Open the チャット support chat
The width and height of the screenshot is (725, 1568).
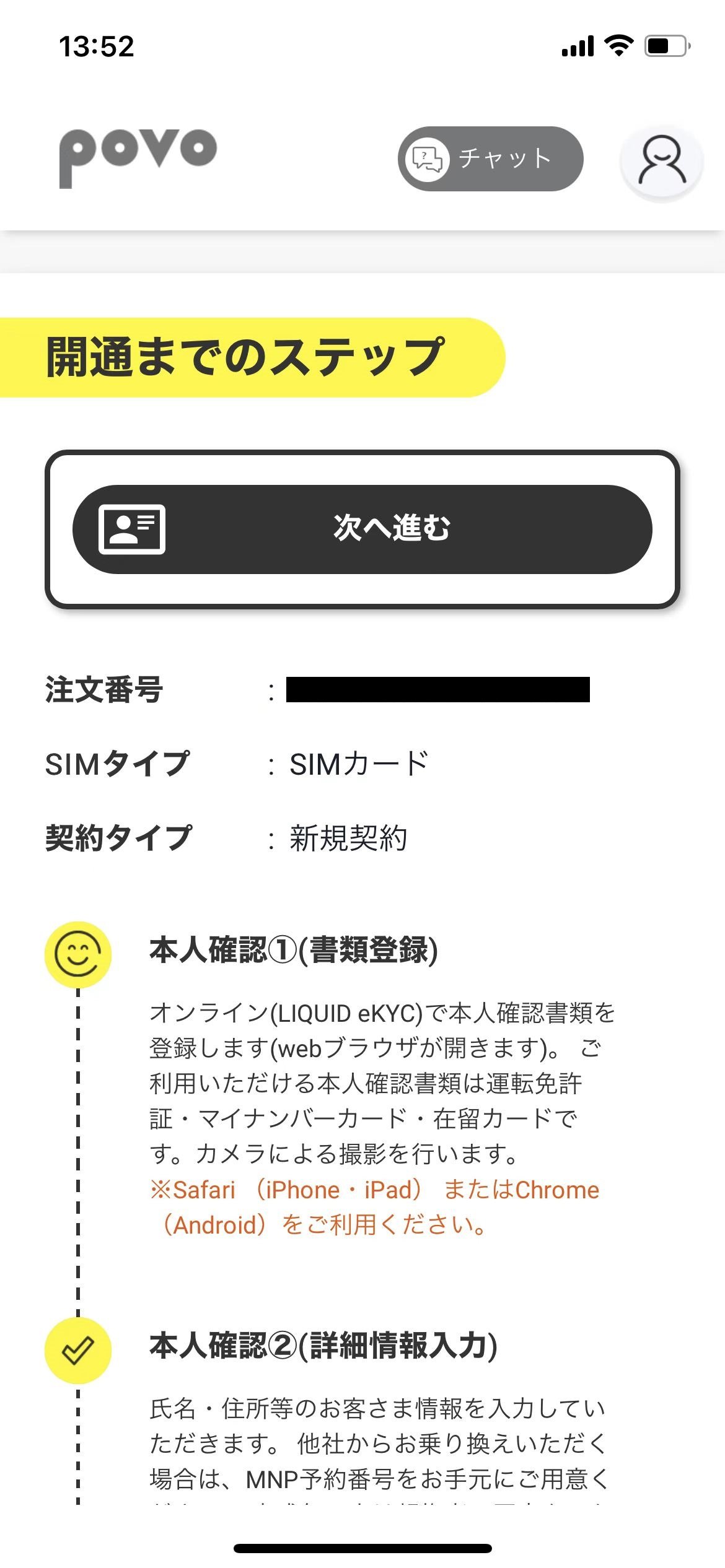click(x=490, y=159)
